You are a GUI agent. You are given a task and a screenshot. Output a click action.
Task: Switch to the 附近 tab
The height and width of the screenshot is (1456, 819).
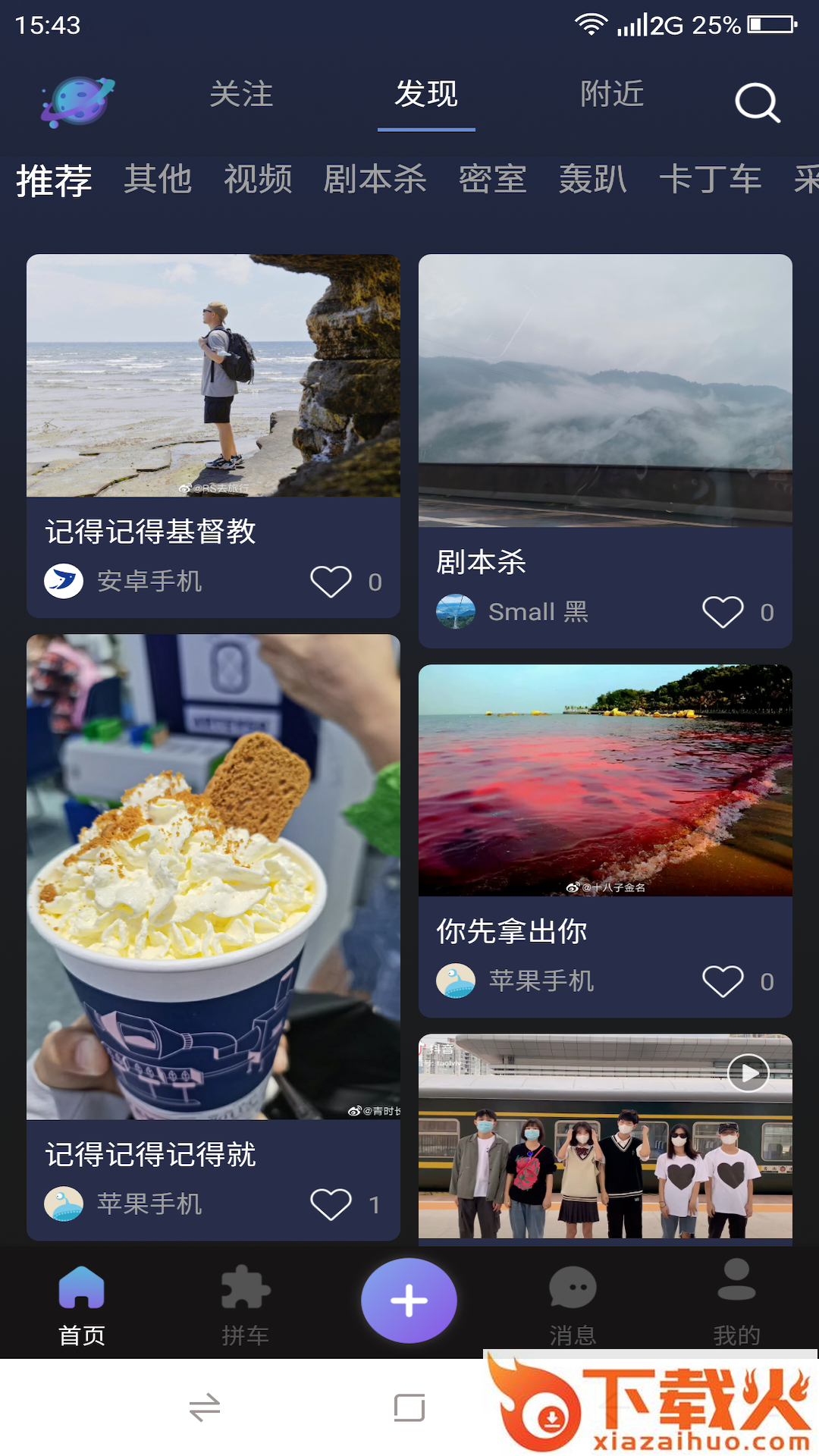pyautogui.click(x=612, y=95)
